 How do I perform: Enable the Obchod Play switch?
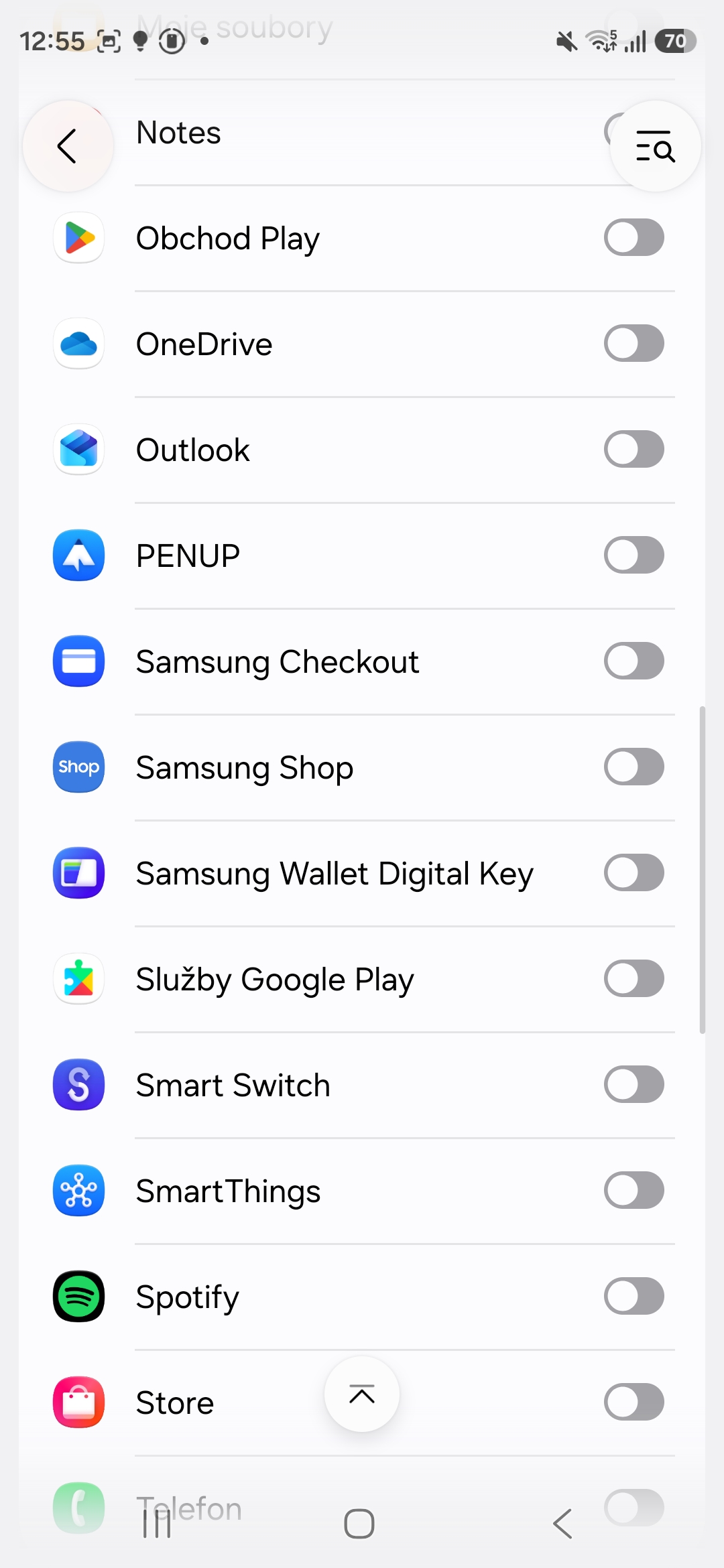click(633, 238)
